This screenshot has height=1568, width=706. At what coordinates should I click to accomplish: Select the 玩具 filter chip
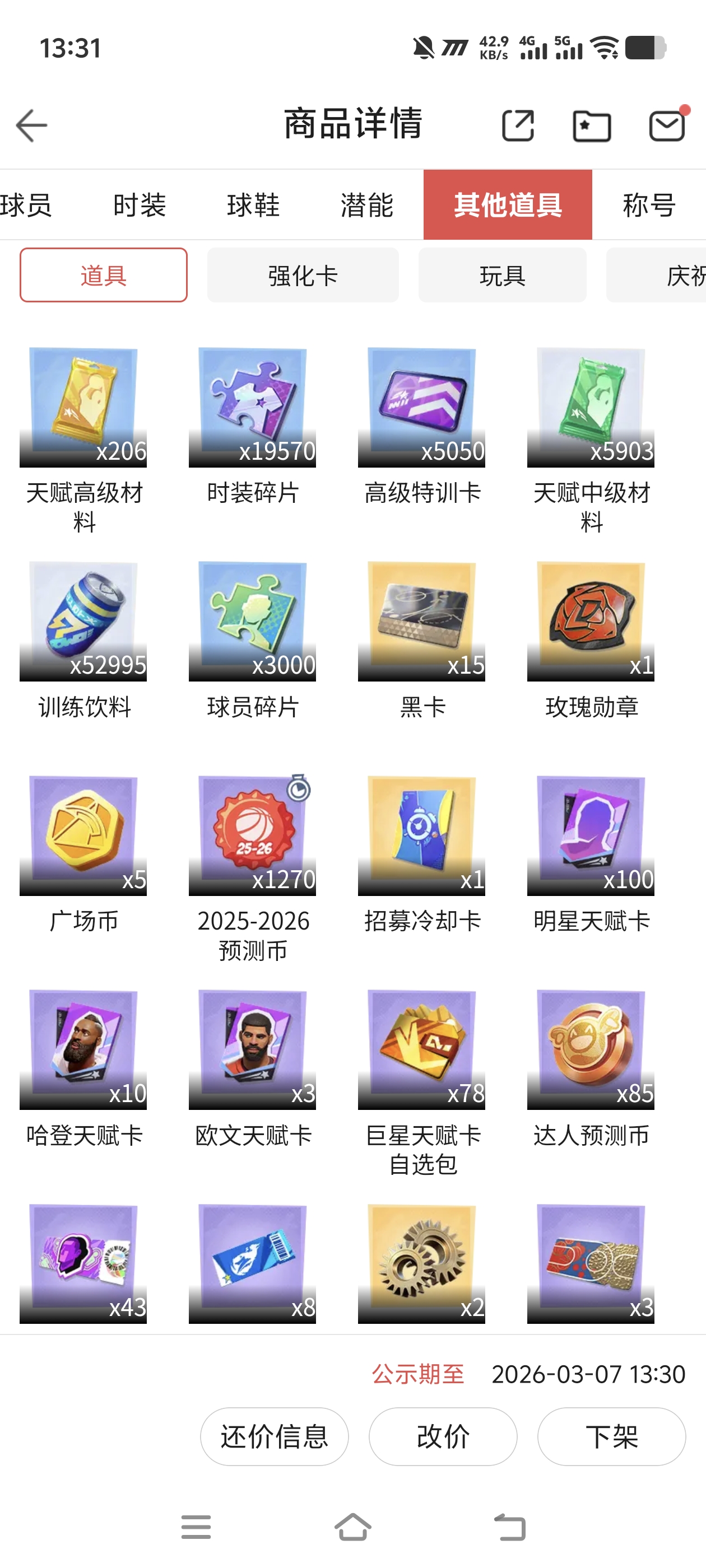[x=502, y=275]
